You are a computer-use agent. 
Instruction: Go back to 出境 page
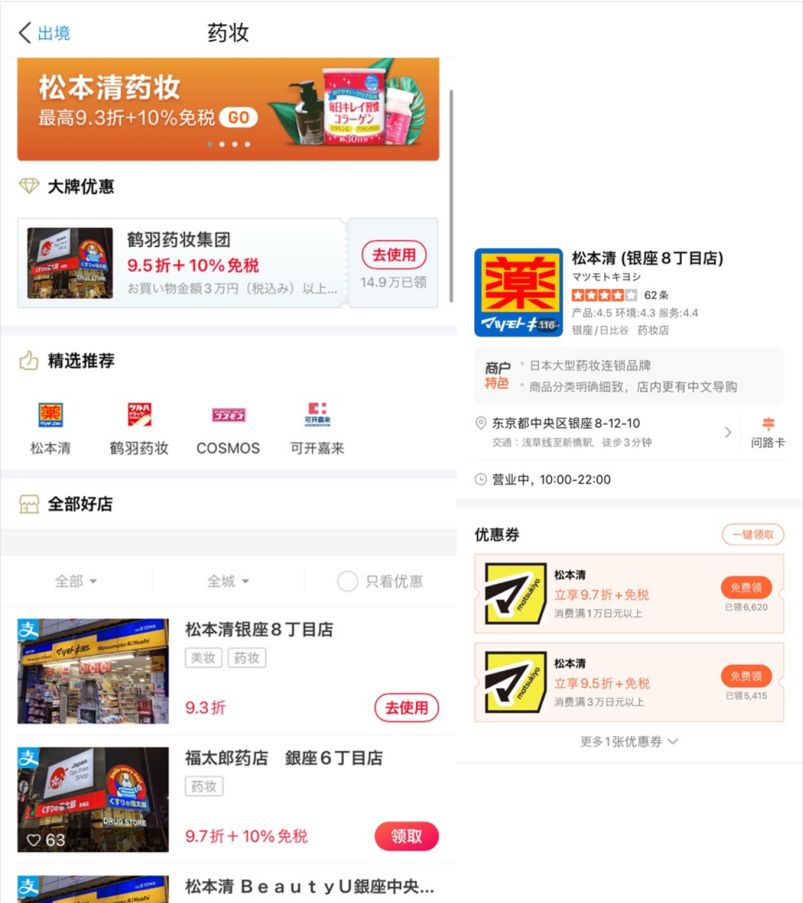pyautogui.click(x=44, y=33)
